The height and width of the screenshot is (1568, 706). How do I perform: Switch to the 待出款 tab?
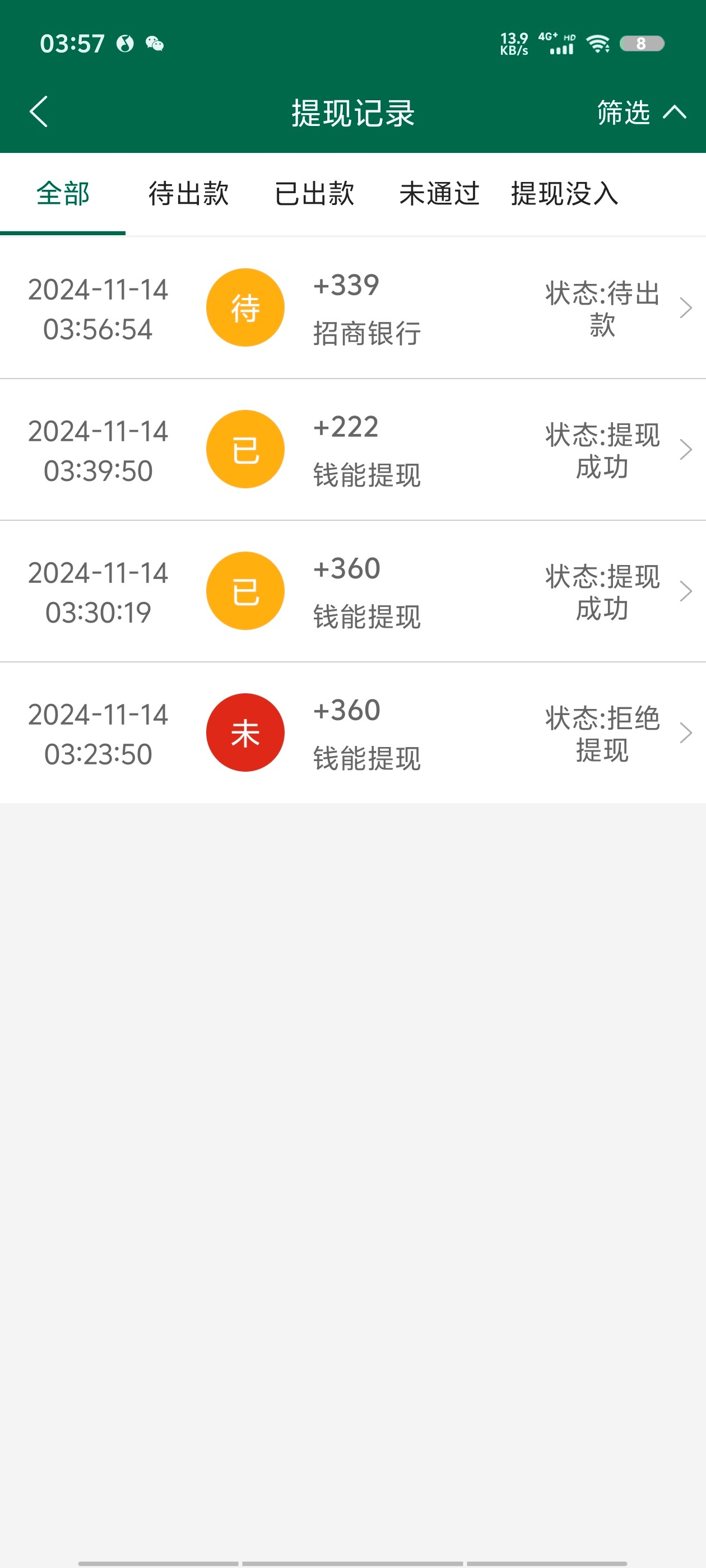pyautogui.click(x=188, y=194)
